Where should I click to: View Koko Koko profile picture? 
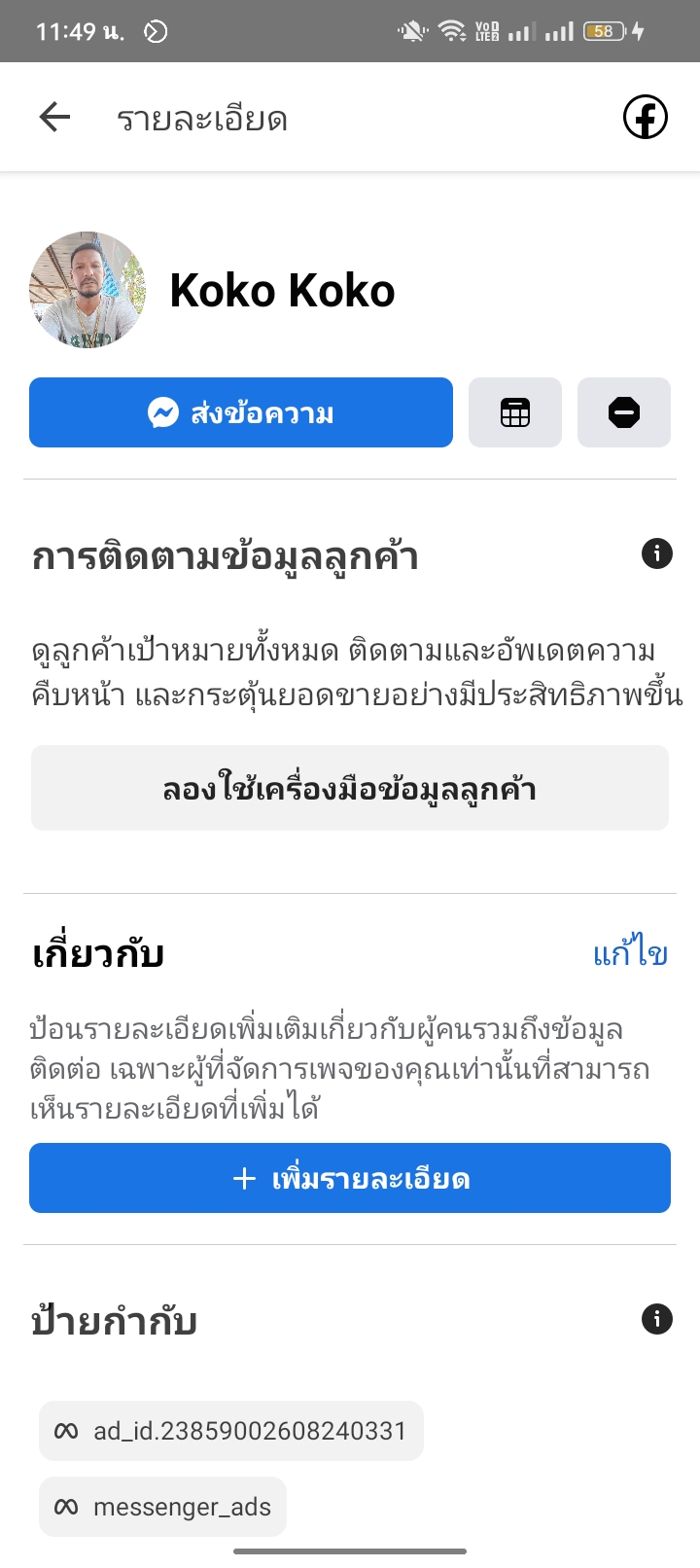[88, 290]
